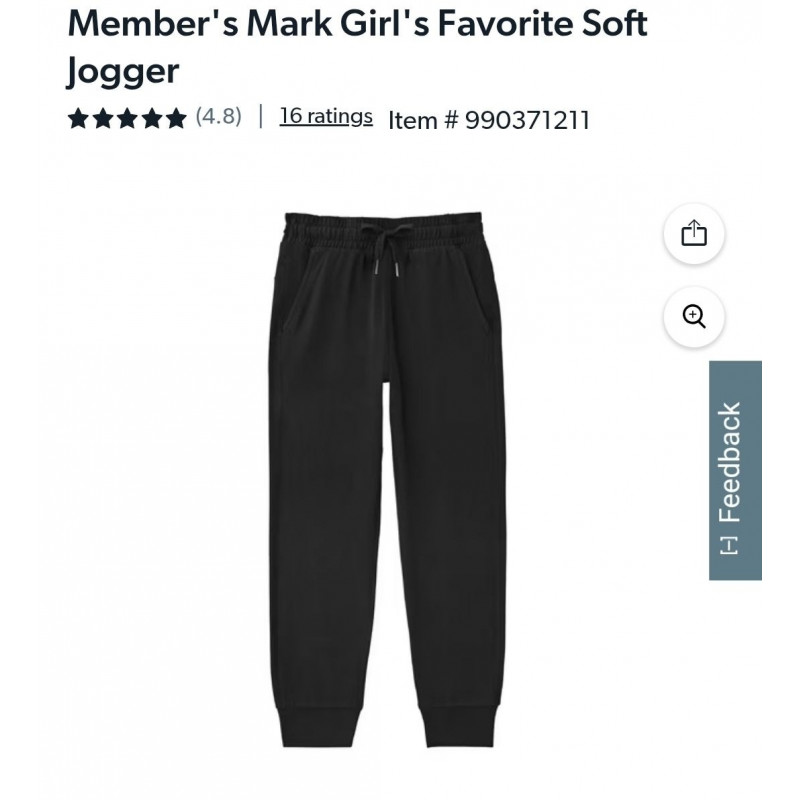The width and height of the screenshot is (800, 800).
Task: Open the Feedback side tab
Action: 735,471
